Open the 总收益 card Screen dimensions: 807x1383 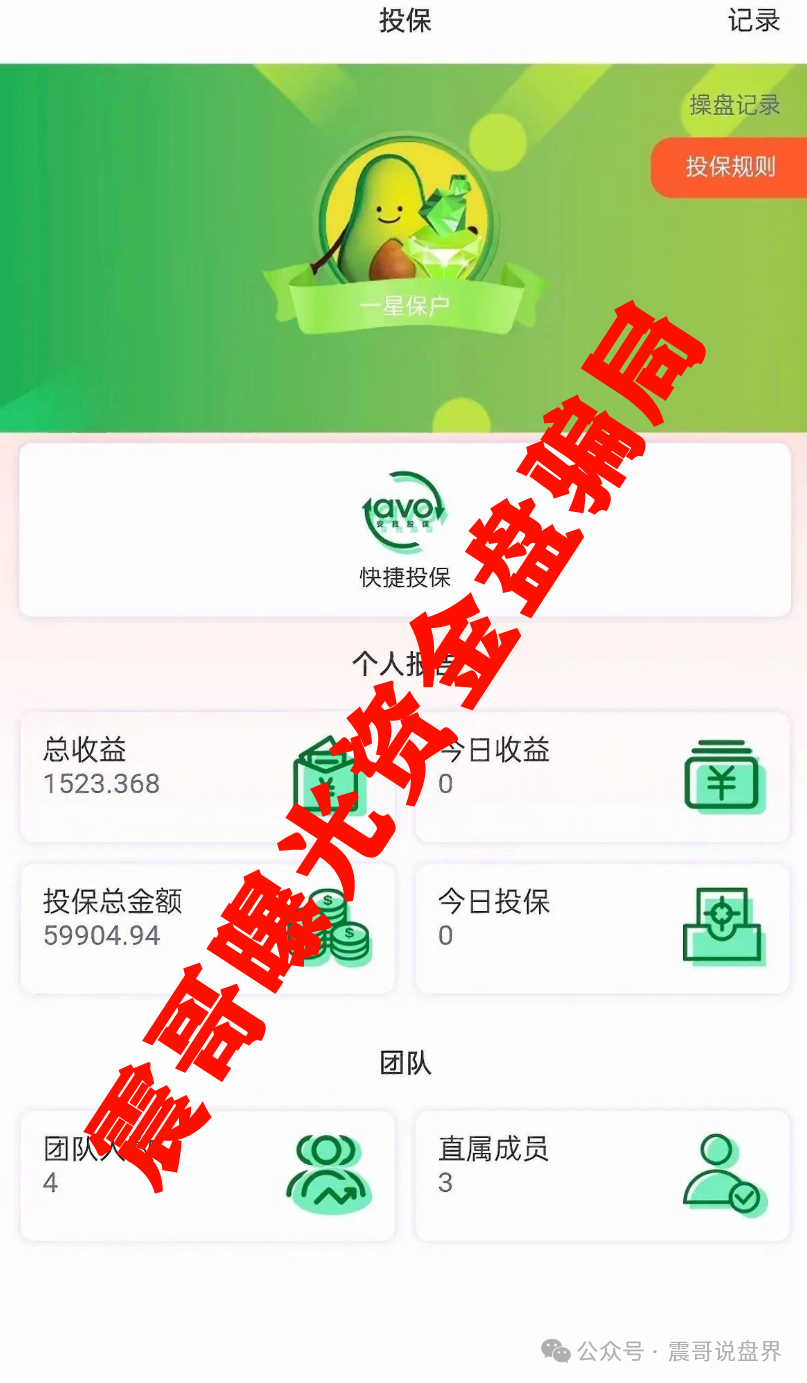pyautogui.click(x=207, y=777)
